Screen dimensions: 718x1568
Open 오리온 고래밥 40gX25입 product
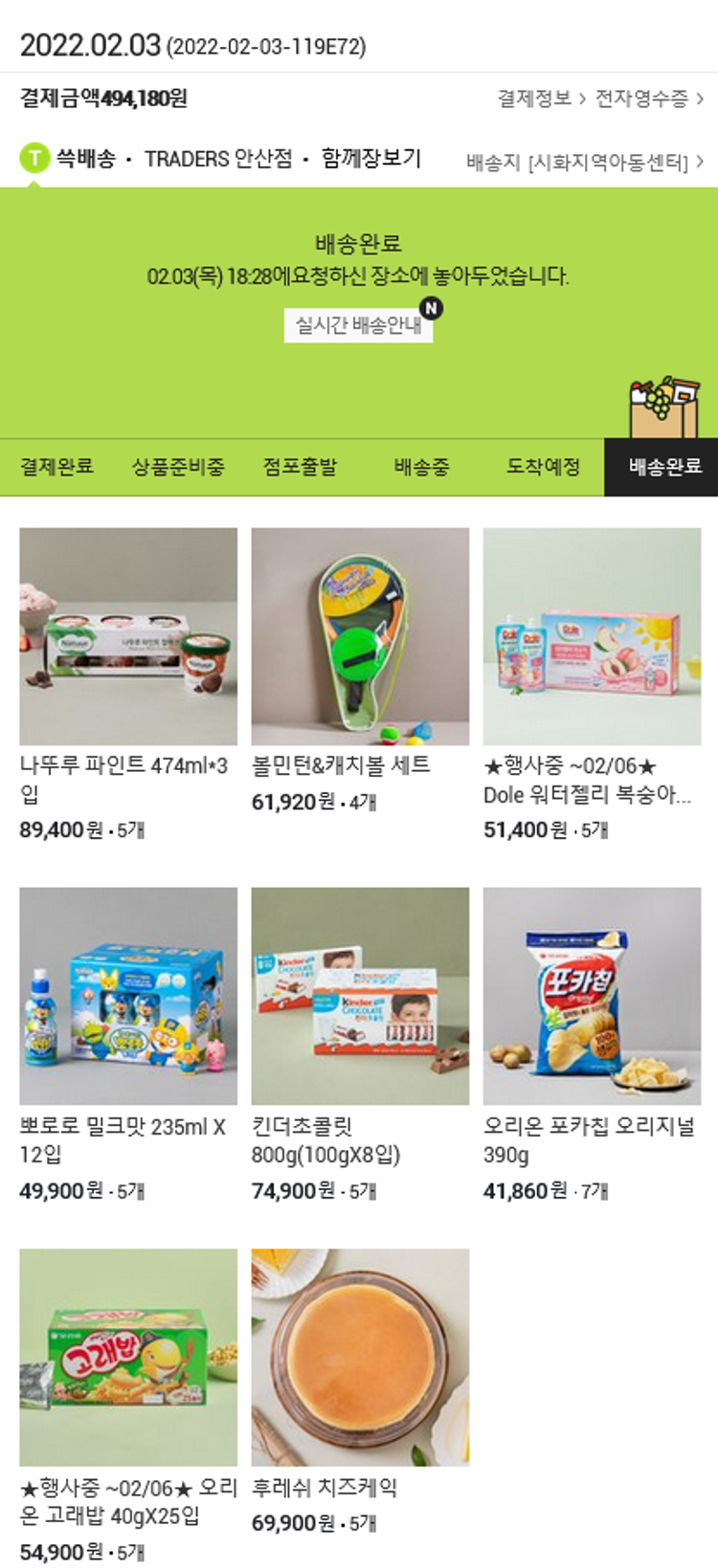(128, 1357)
